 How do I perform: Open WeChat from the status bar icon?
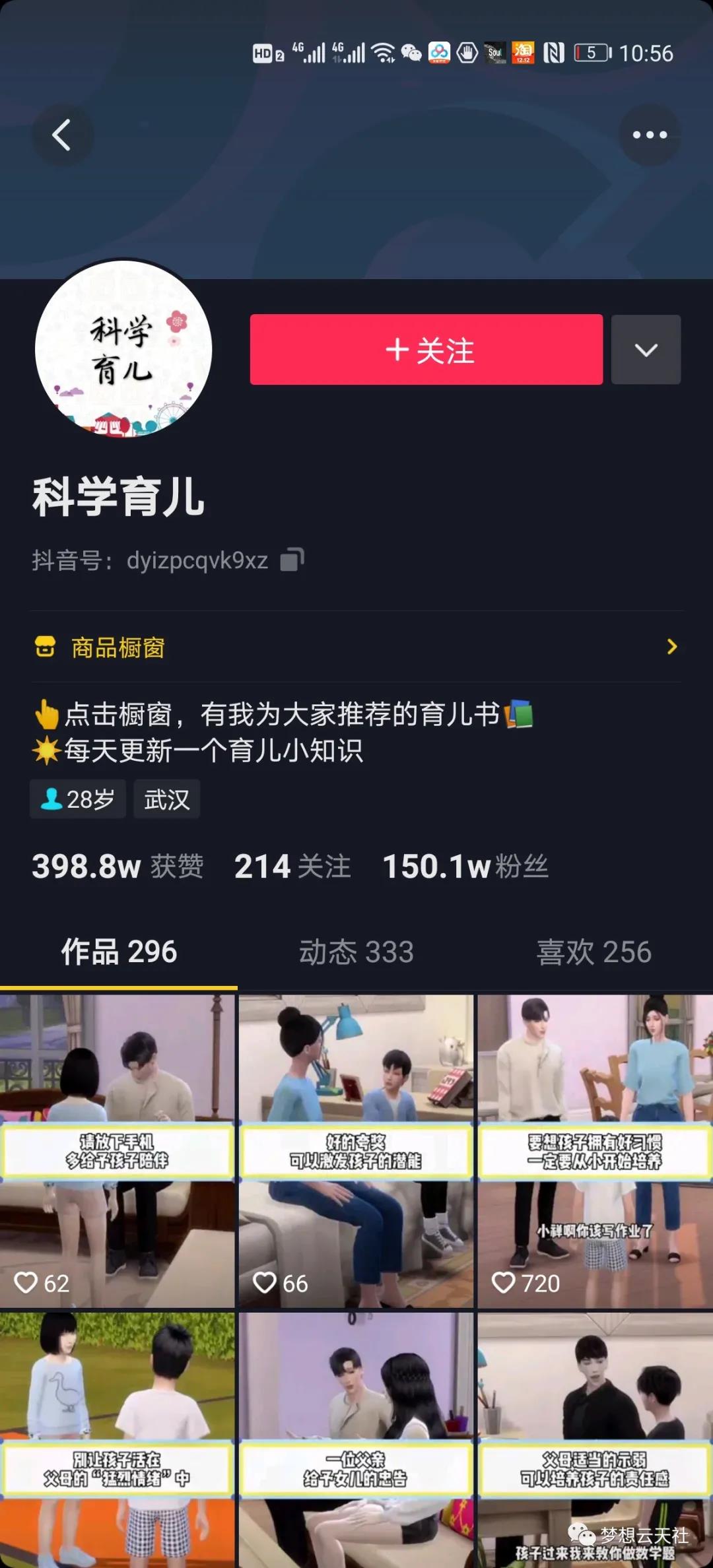(411, 53)
